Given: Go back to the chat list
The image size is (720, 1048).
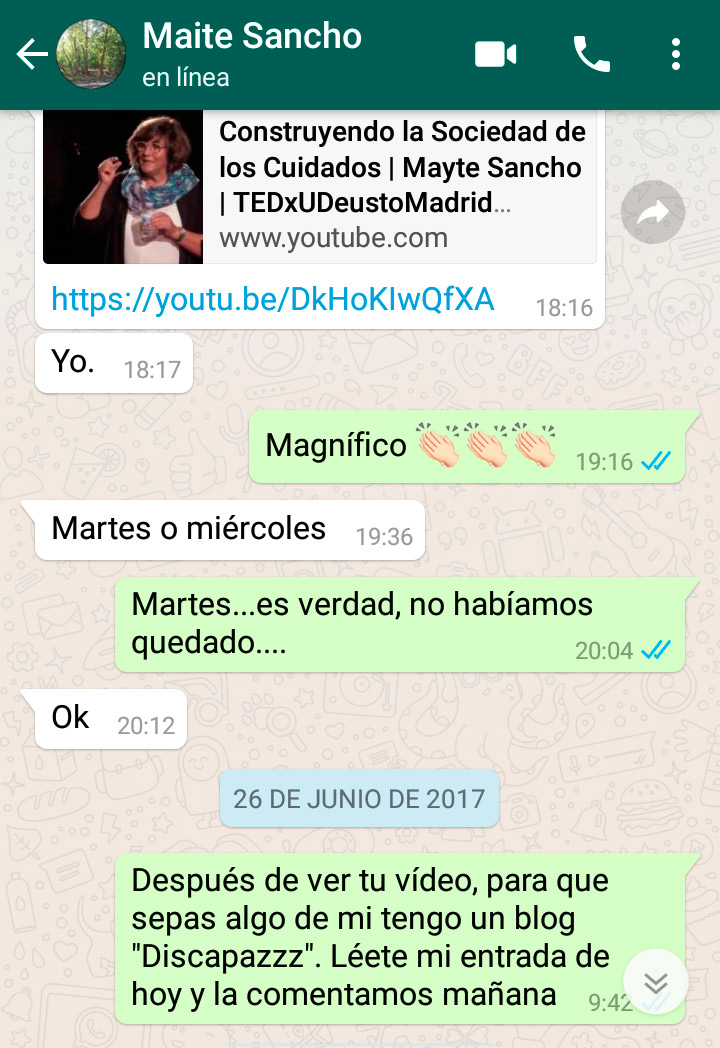Looking at the screenshot, I should click(32, 55).
